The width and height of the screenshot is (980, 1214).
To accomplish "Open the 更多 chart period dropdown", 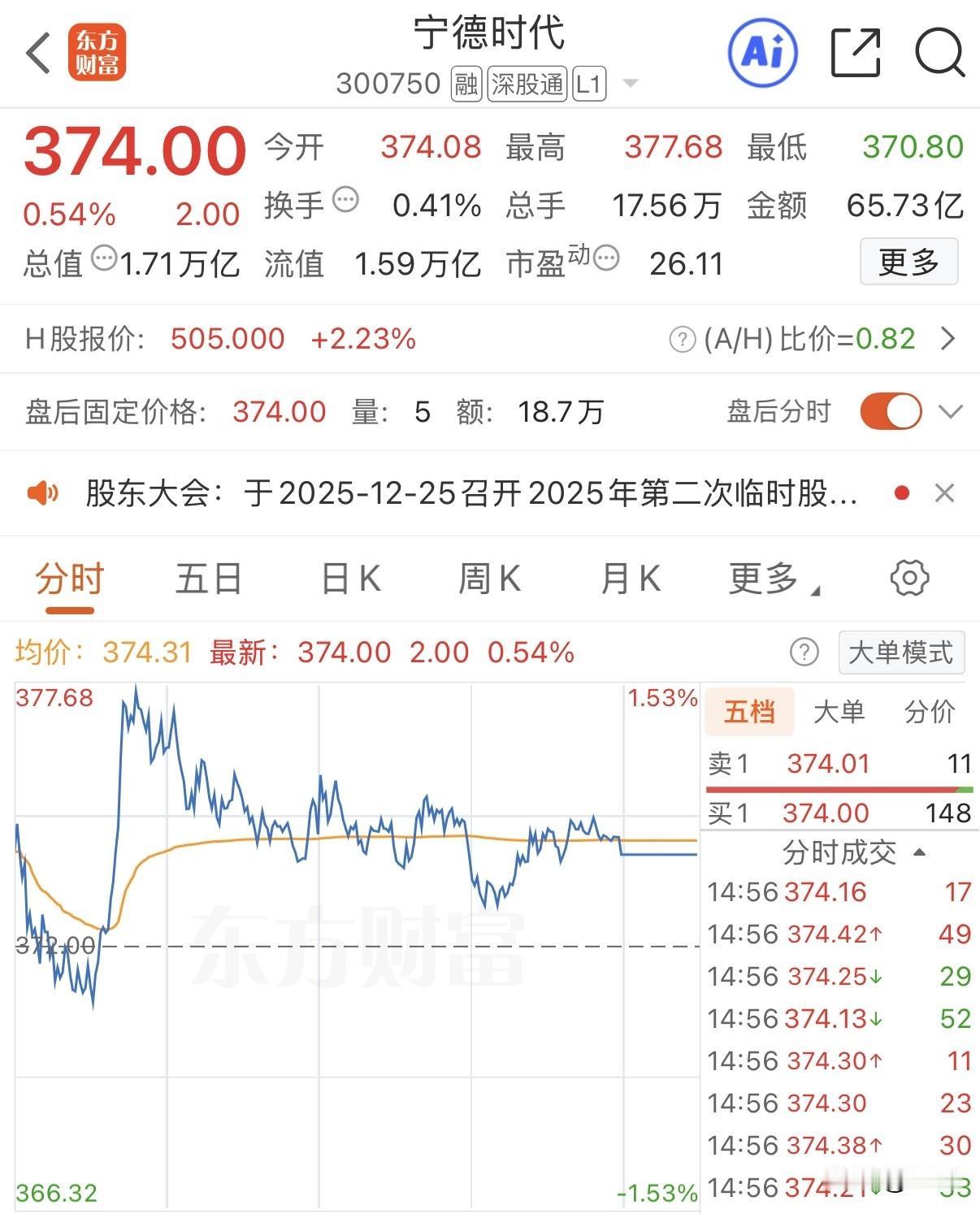I will [767, 579].
